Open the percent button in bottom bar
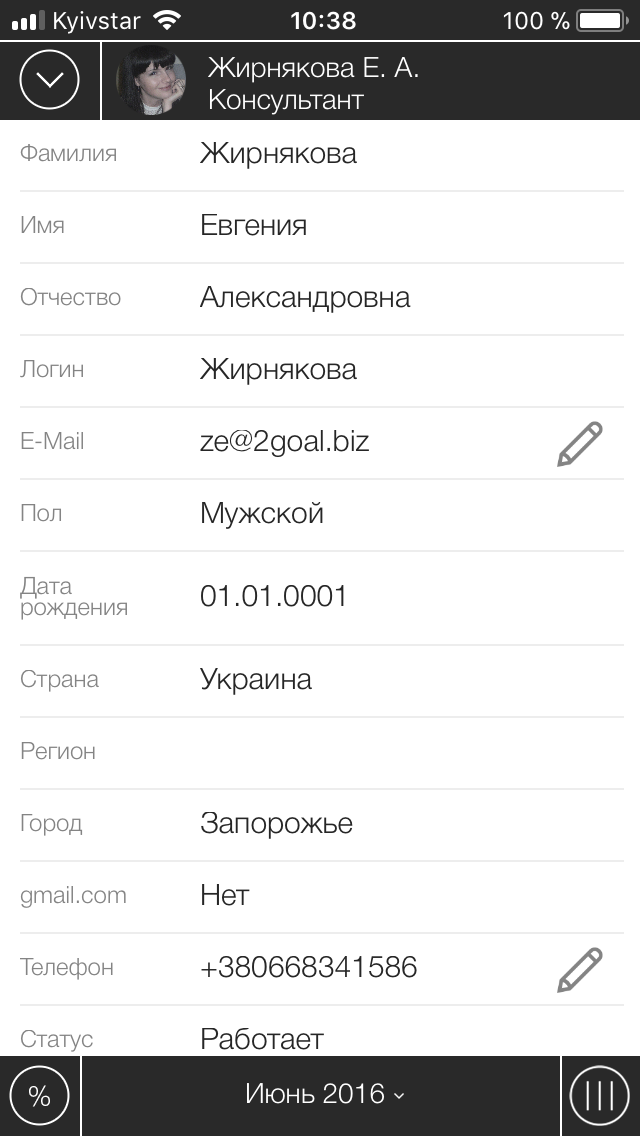Image resolution: width=640 pixels, height=1136 pixels. (40, 1095)
